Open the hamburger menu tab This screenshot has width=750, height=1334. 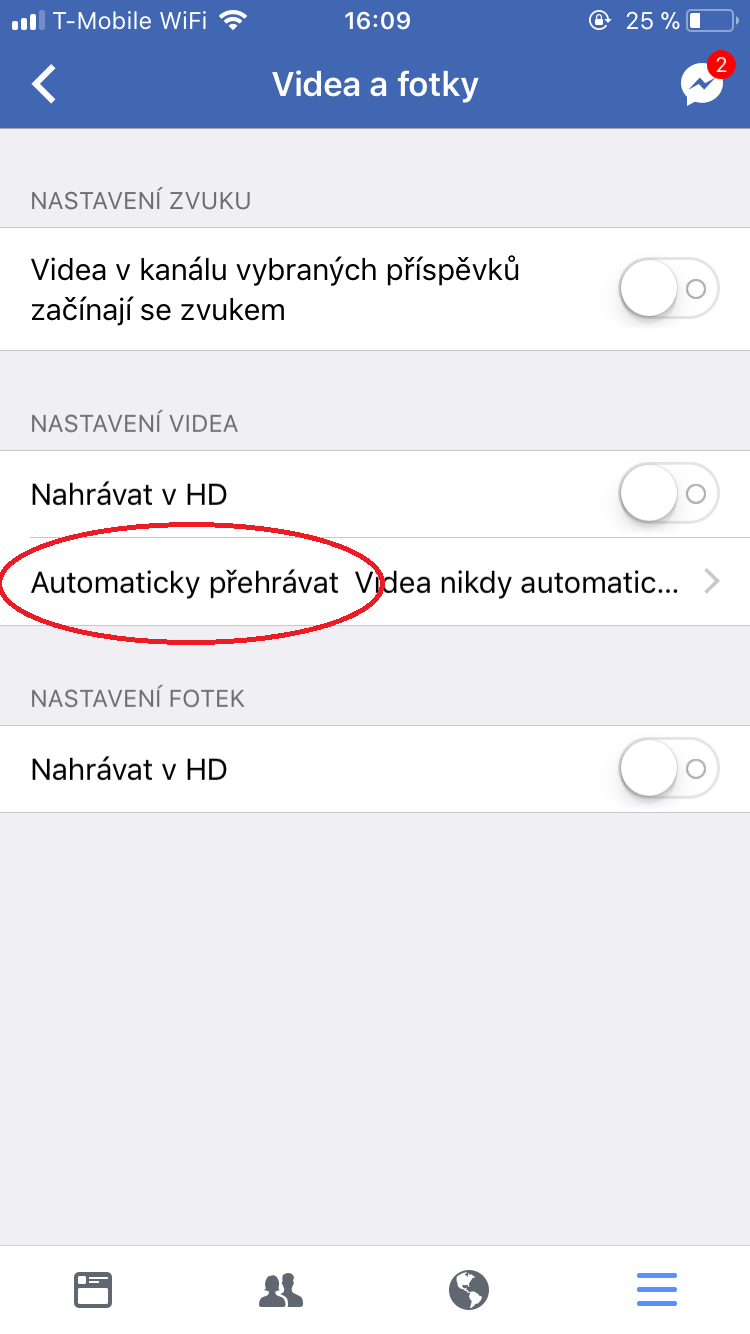pos(657,1289)
